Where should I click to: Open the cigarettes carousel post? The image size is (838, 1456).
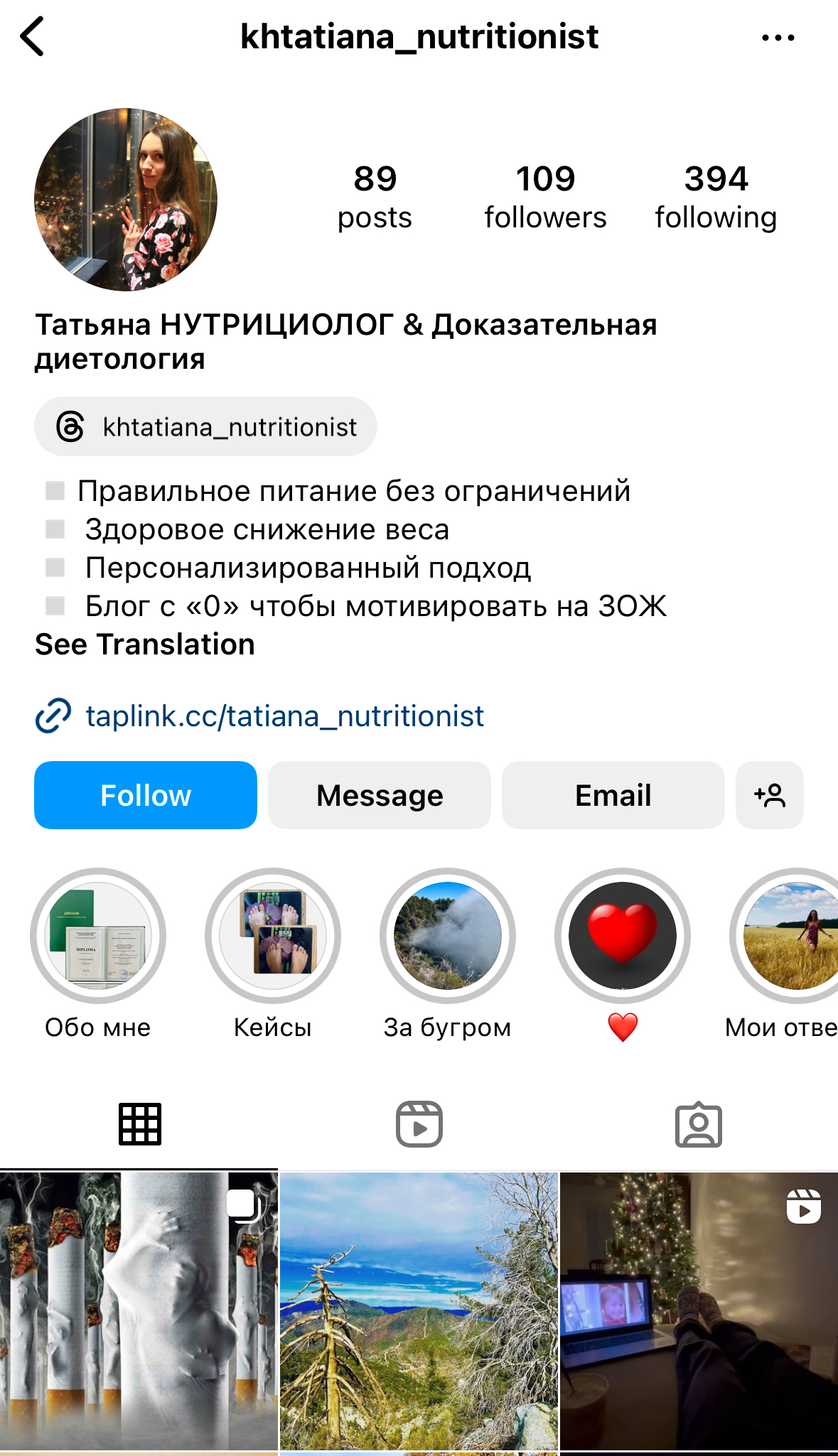click(139, 1311)
